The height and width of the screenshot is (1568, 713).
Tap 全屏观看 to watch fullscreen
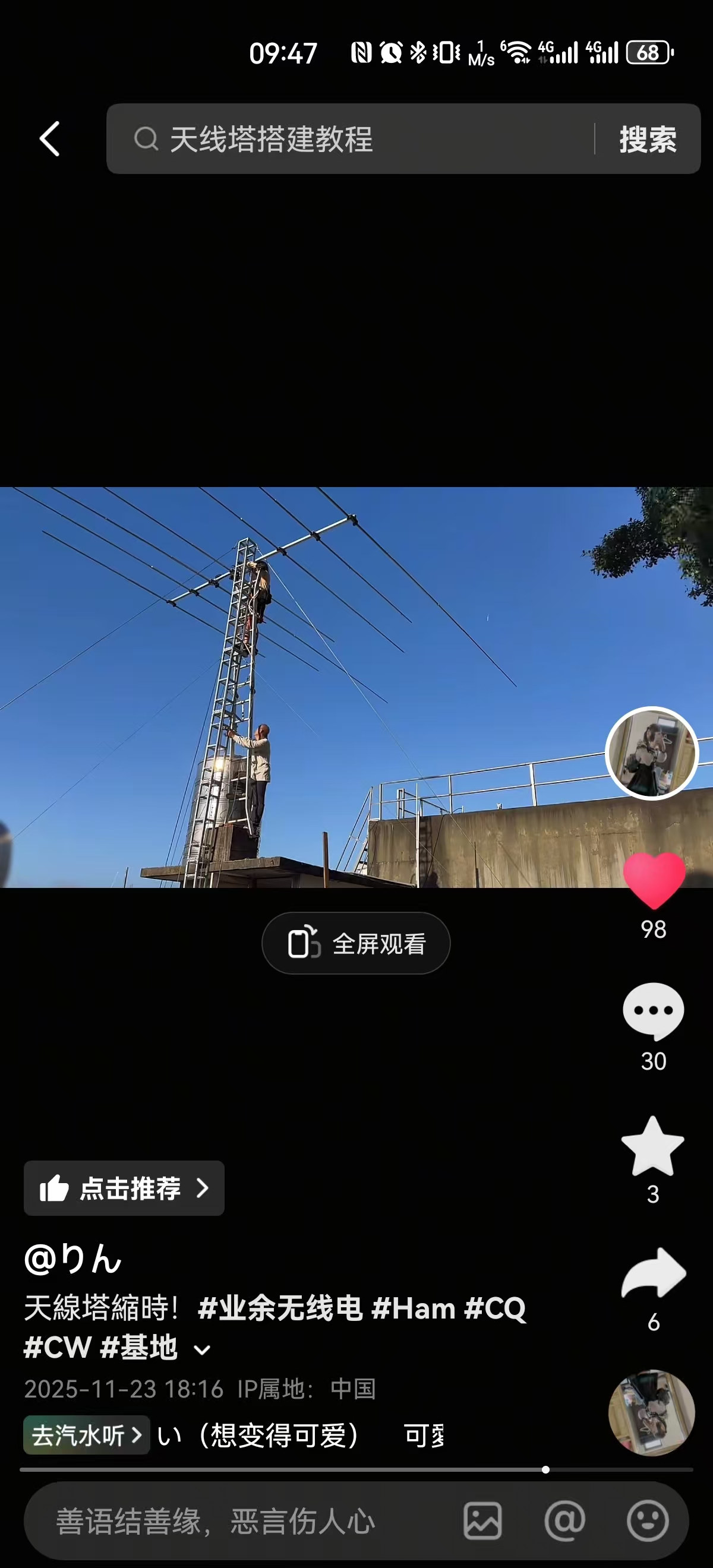pyautogui.click(x=356, y=943)
